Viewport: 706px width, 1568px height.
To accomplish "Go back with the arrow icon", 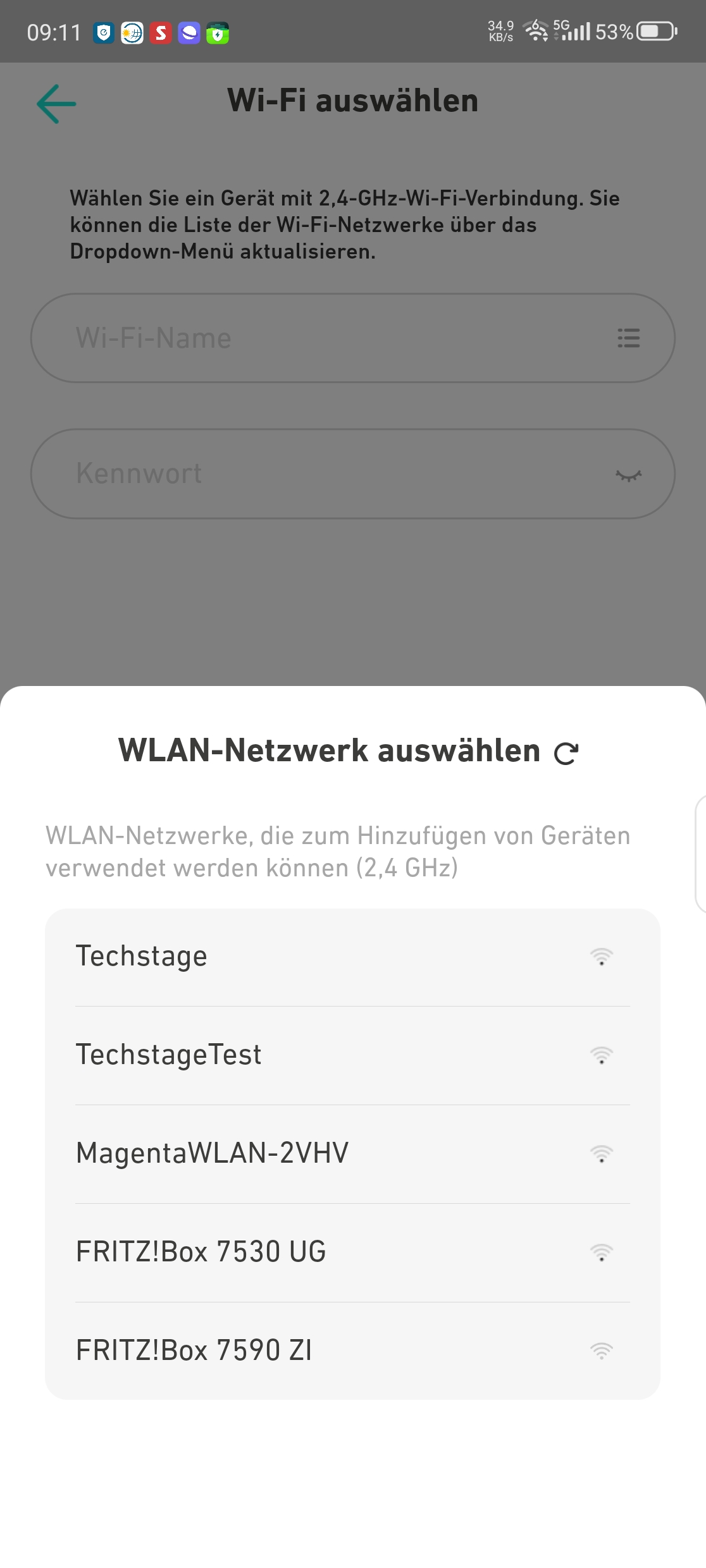I will click(56, 104).
